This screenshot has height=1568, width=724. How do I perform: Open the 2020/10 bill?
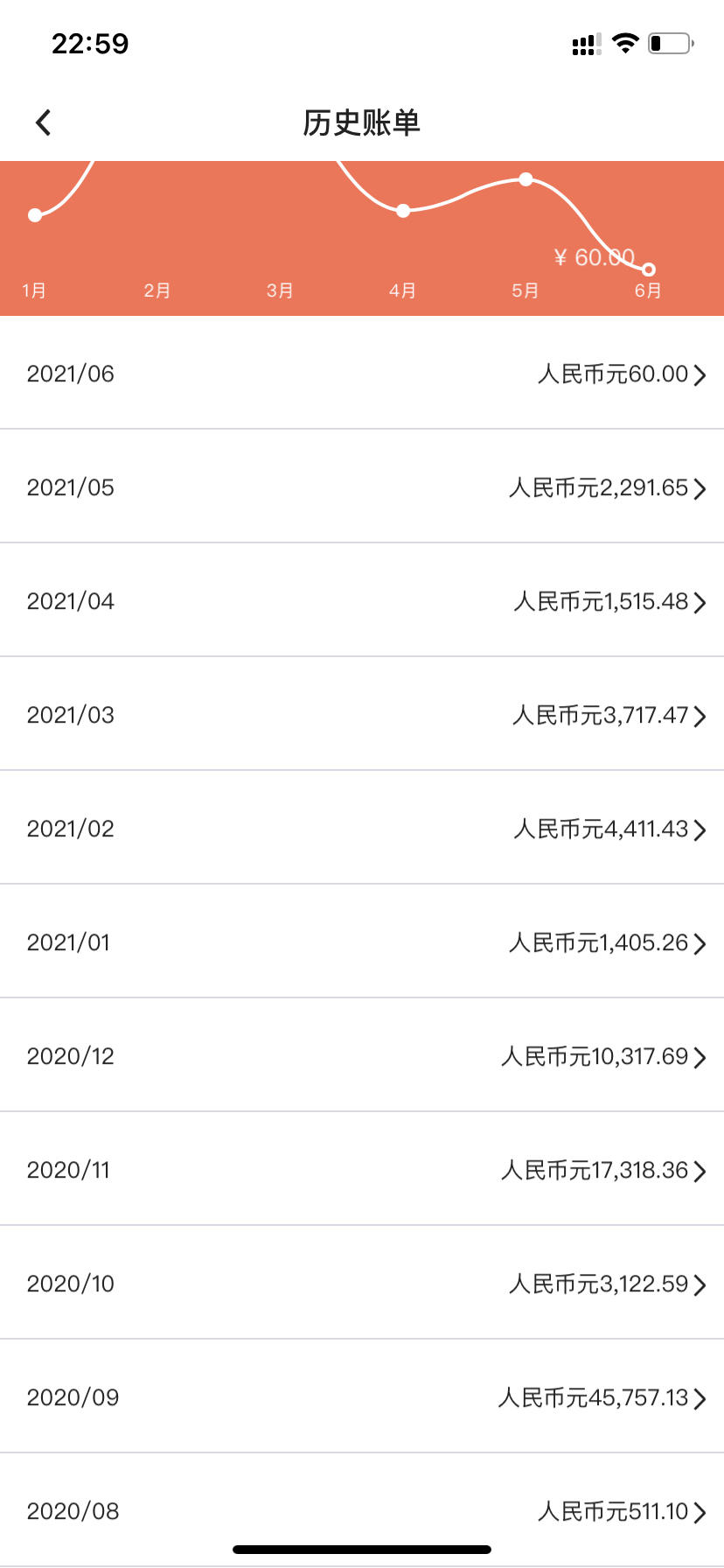(x=362, y=1283)
